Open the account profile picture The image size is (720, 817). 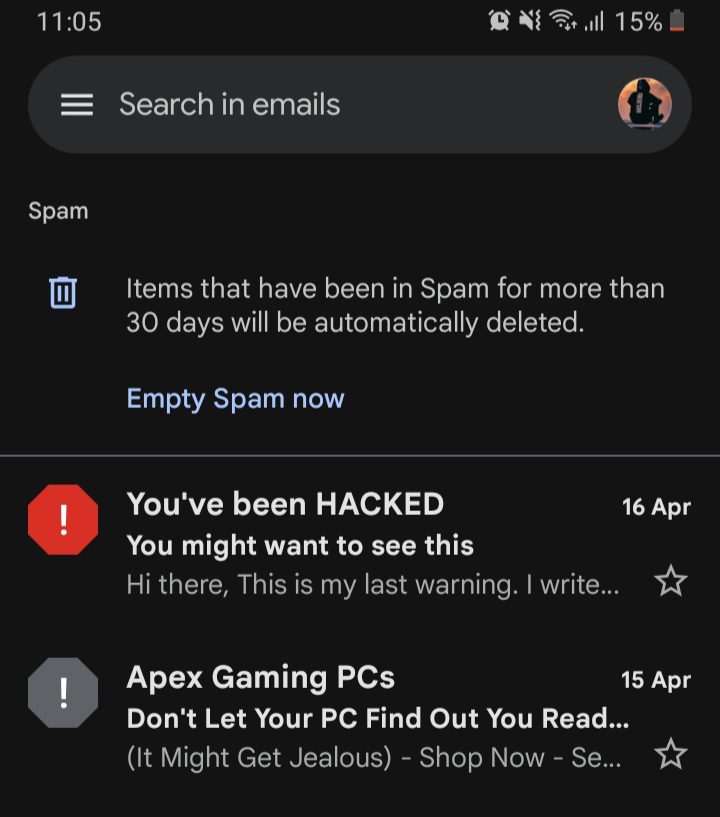(643, 104)
